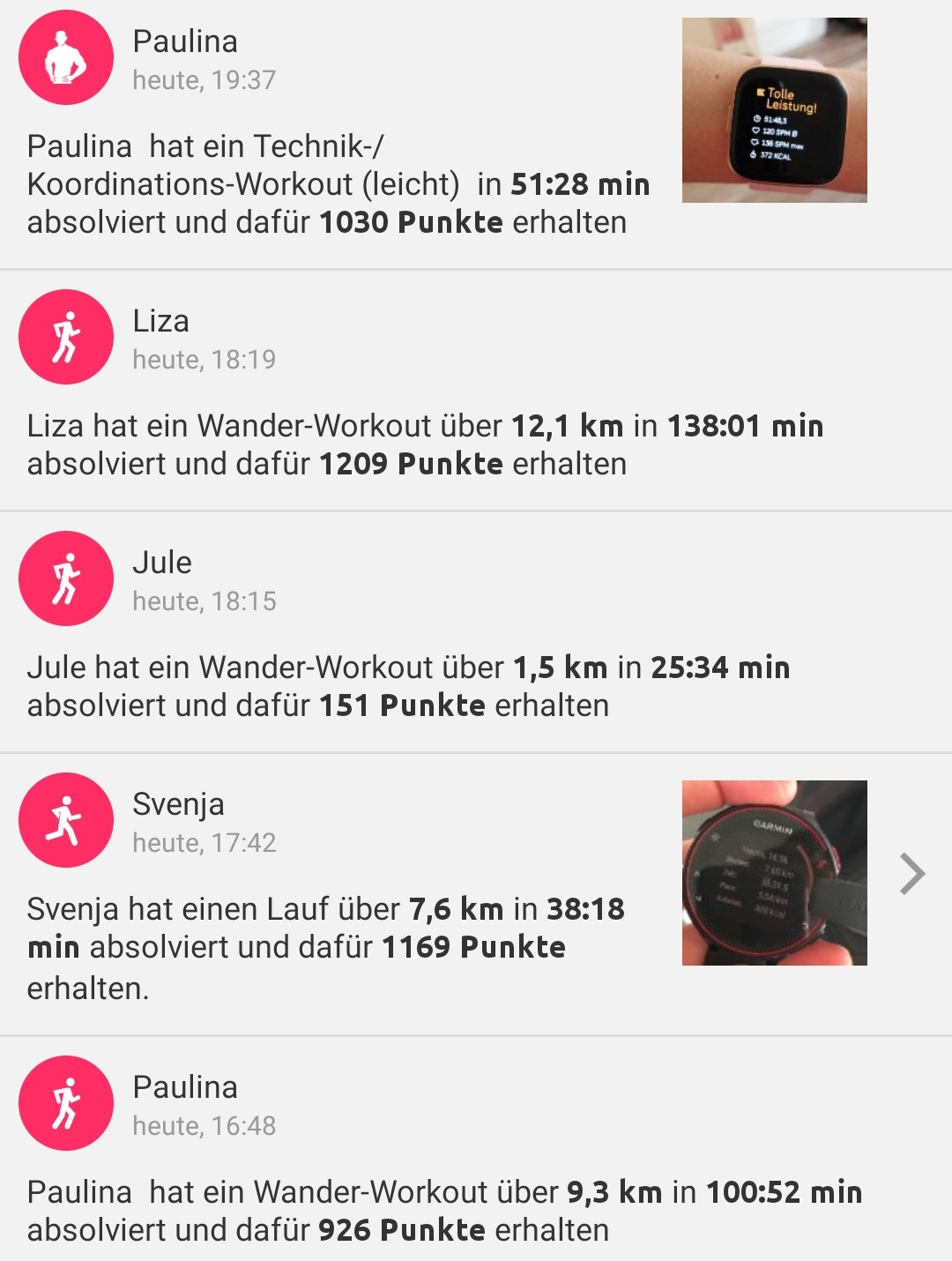Open the pink avatar circle beside Liza
Screen dimensions: 952x1261
tap(66, 336)
